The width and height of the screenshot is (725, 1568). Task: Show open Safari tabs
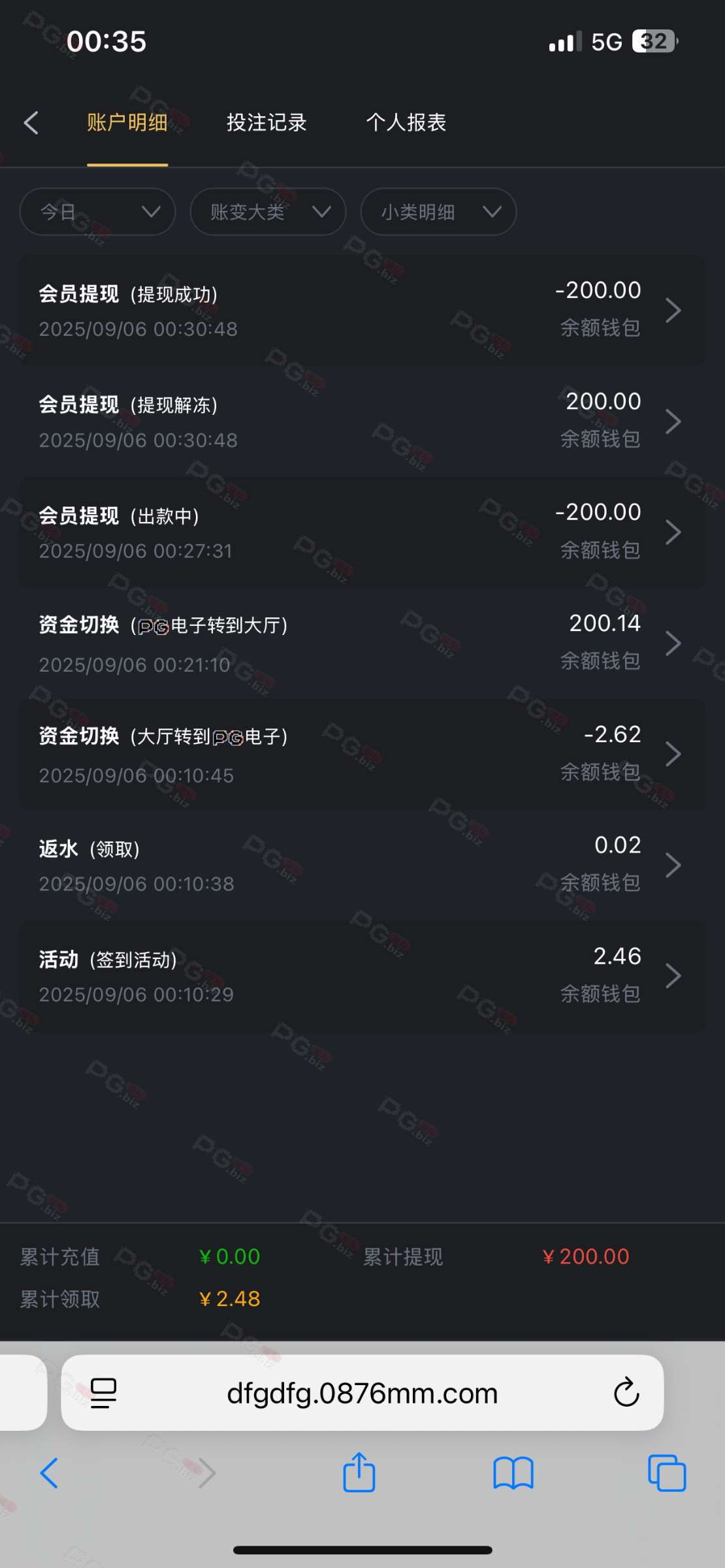coord(667,1473)
